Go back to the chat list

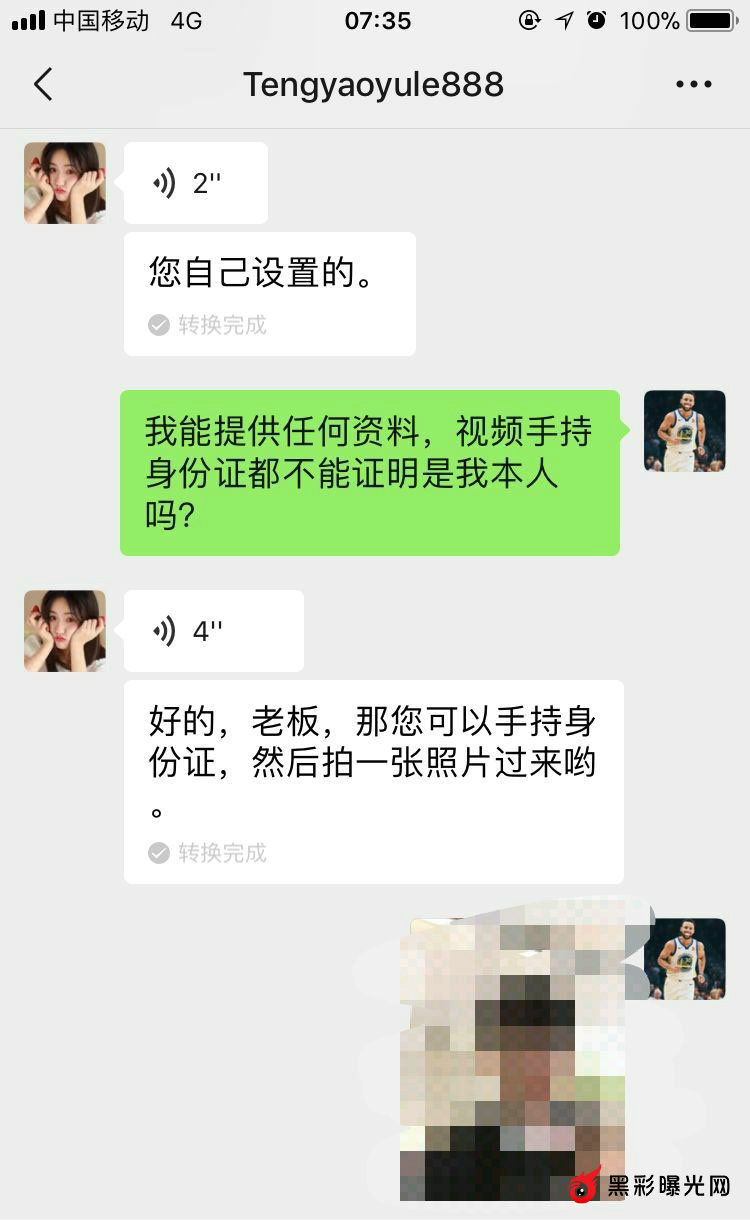coord(43,85)
